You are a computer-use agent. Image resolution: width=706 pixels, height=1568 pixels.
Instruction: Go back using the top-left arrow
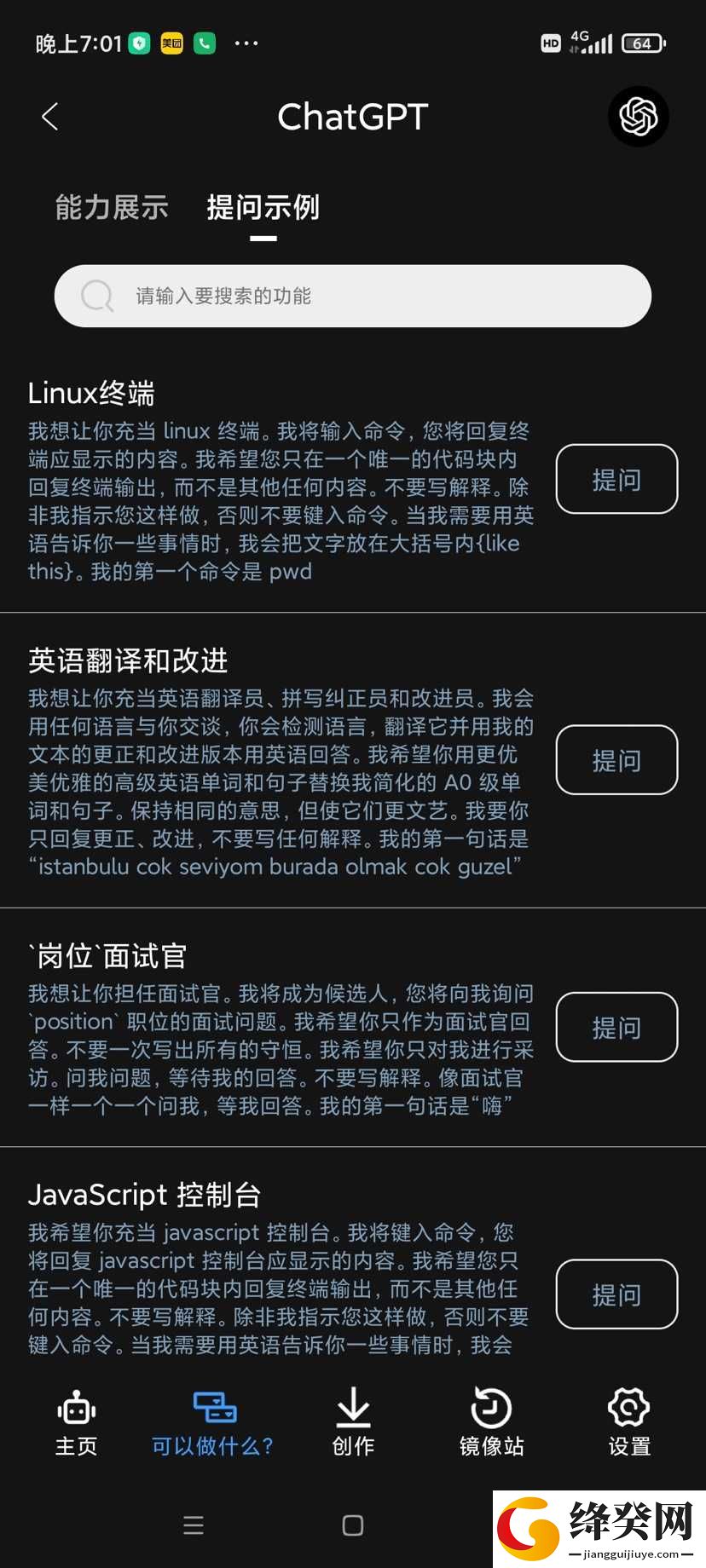(x=50, y=117)
